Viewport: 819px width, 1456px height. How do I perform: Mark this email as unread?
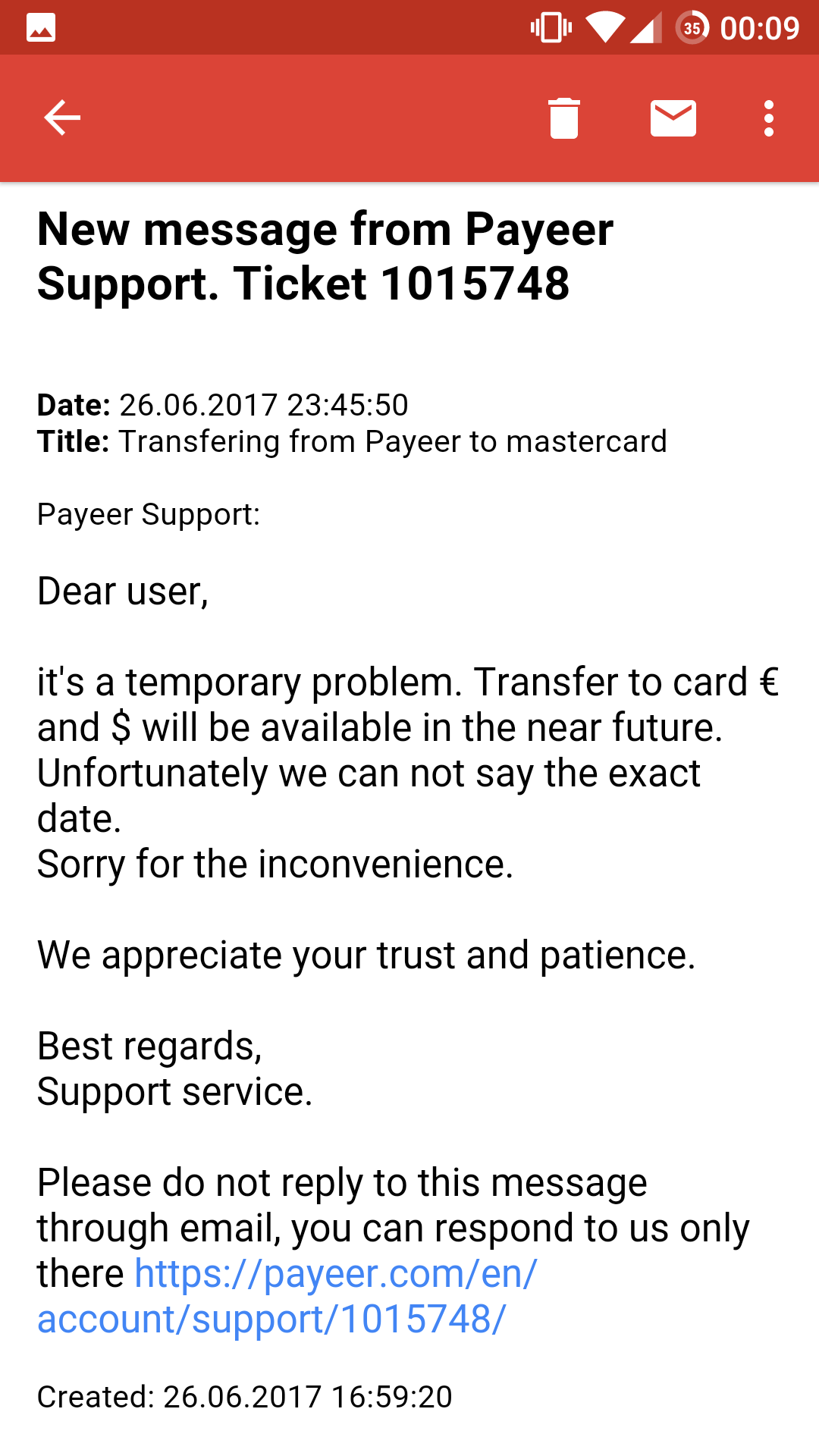point(673,118)
